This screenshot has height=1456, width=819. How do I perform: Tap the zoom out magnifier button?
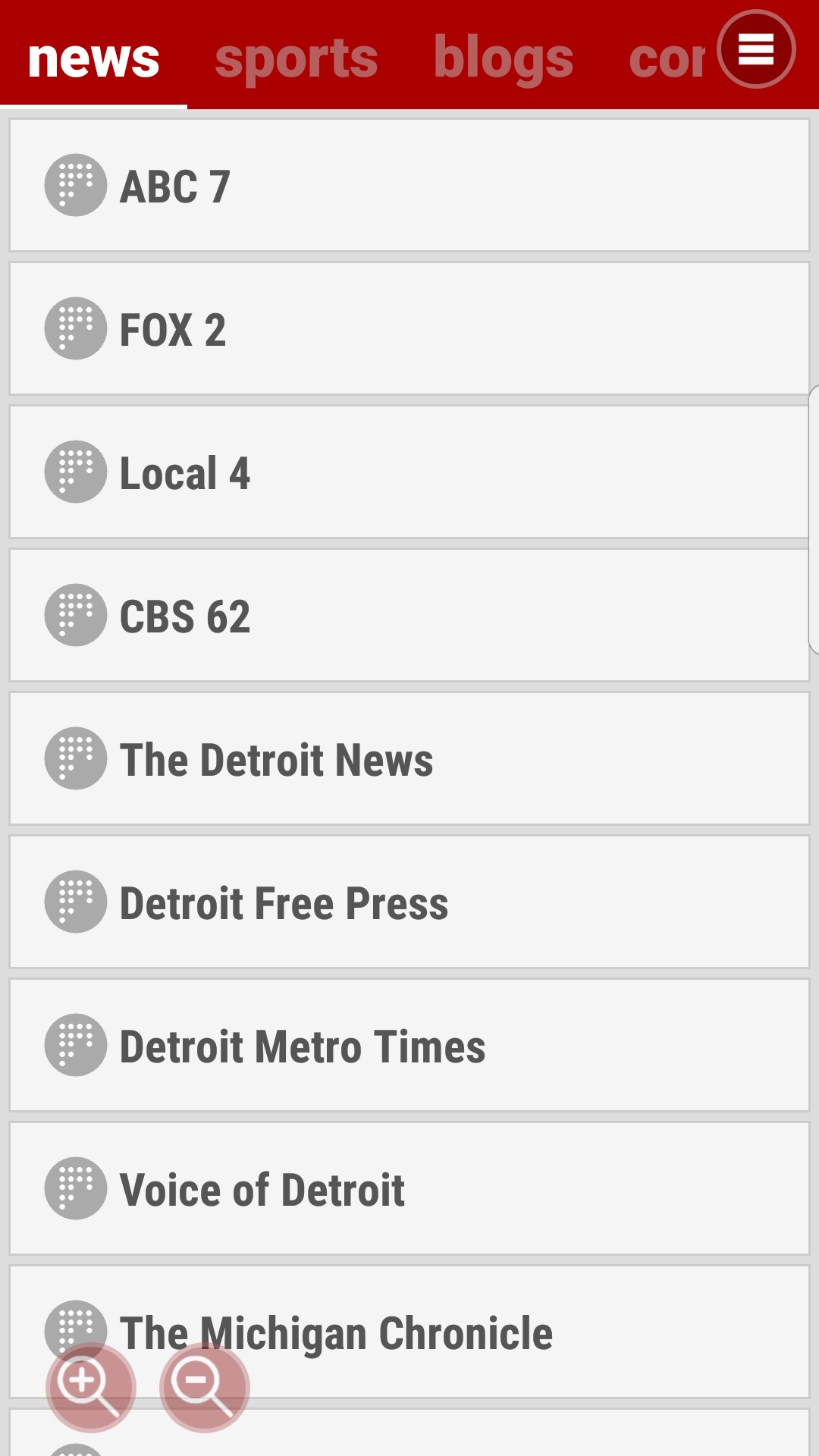204,1387
